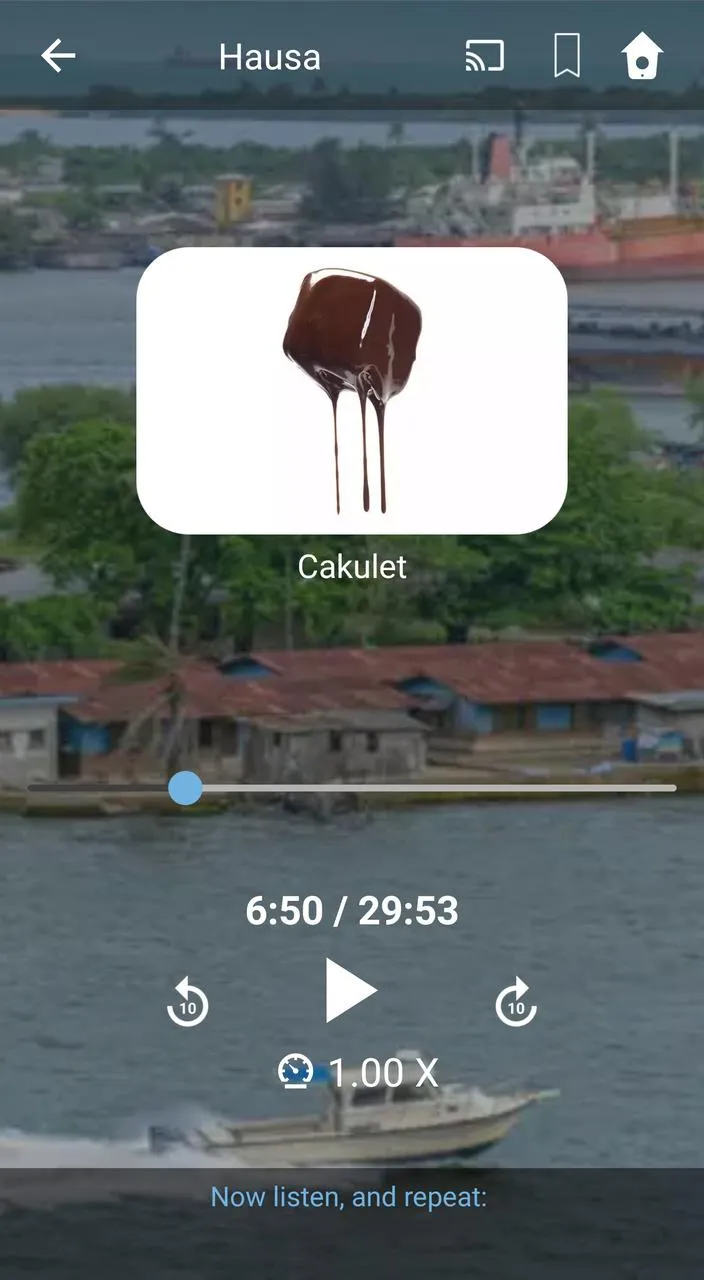Go back using the arrow icon
704x1280 pixels.
[58, 57]
